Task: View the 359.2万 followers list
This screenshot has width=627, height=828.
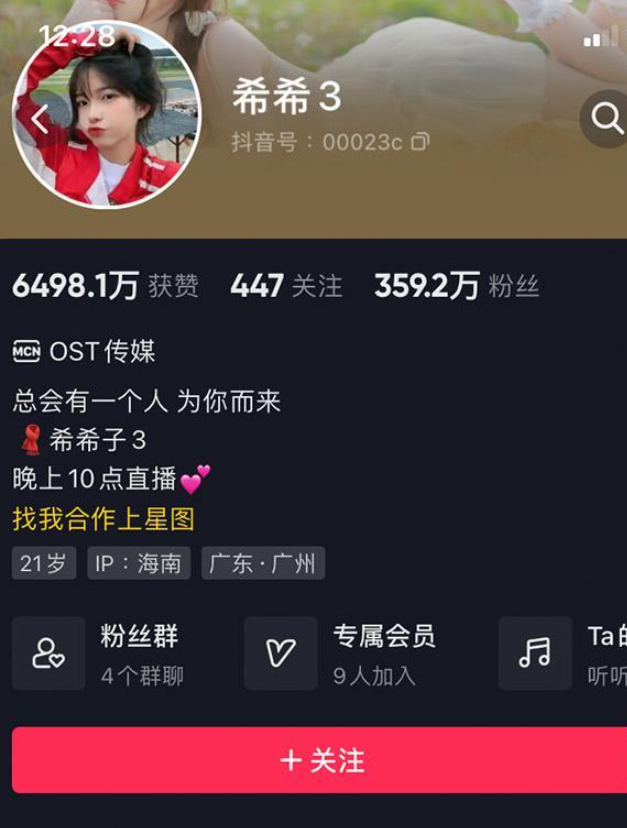Action: point(456,287)
